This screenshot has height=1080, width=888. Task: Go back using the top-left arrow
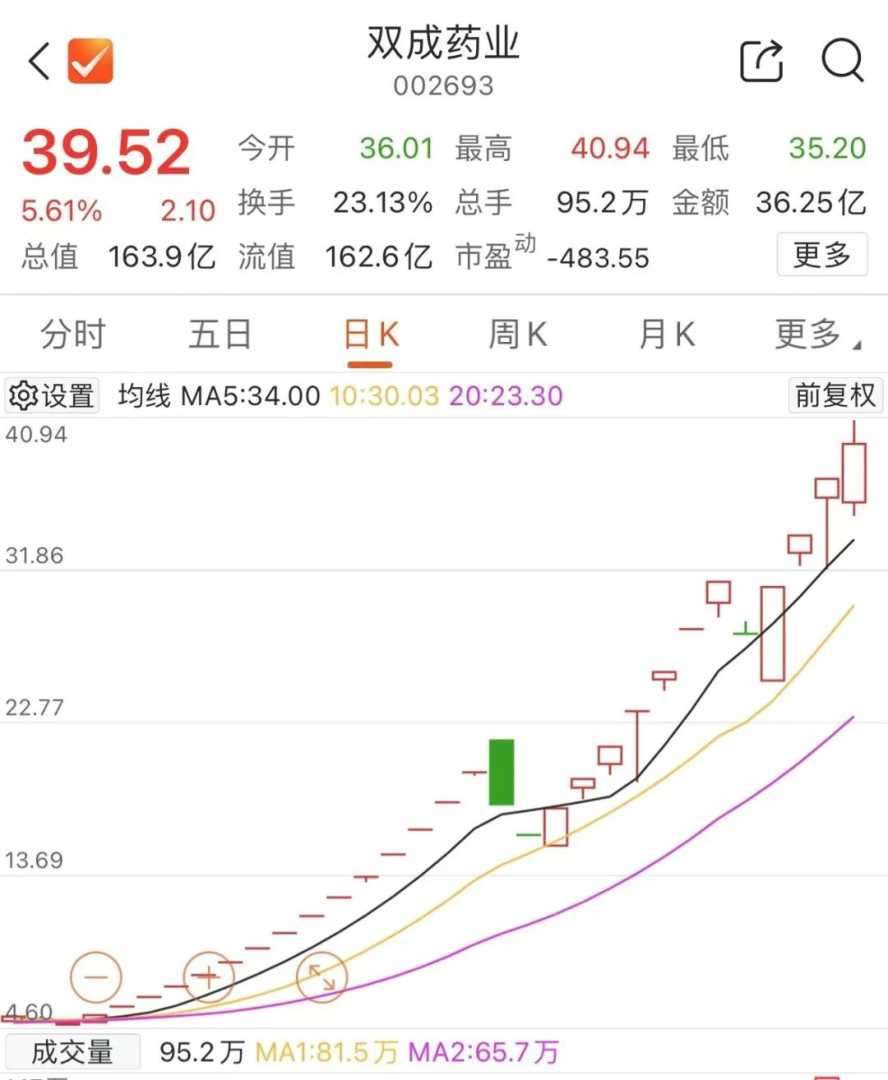point(38,62)
